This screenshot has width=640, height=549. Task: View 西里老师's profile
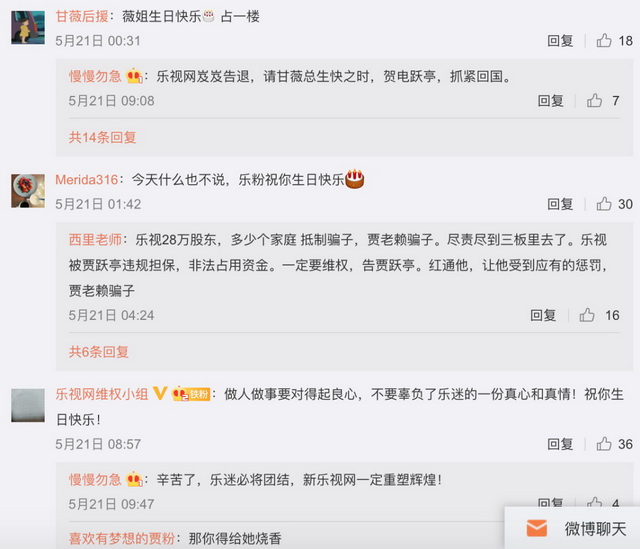point(95,240)
